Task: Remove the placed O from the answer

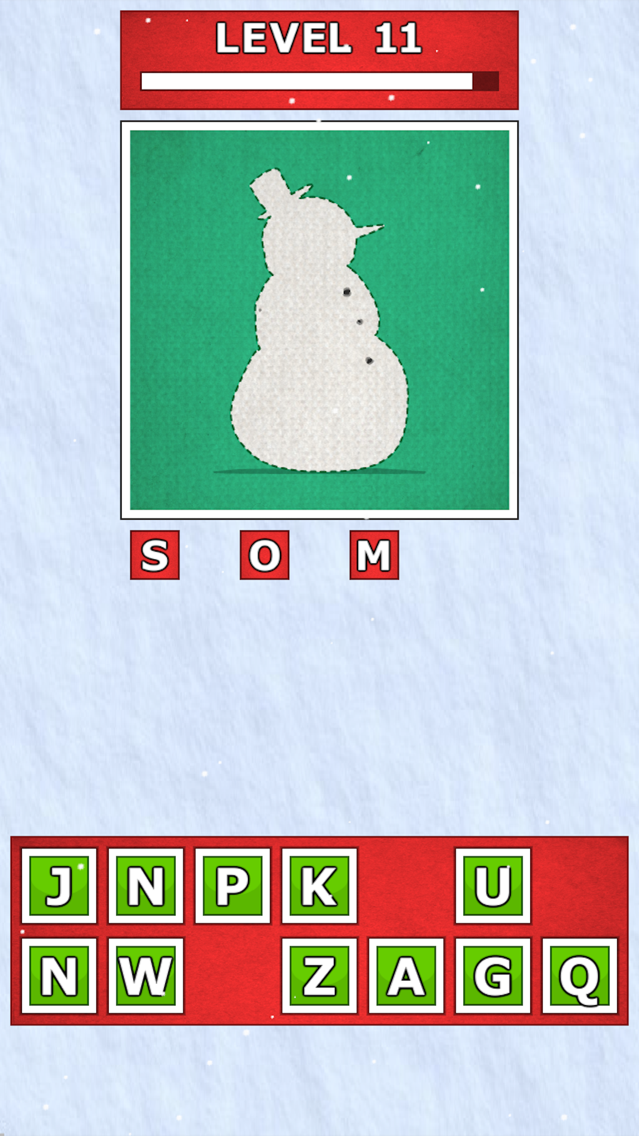Action: click(x=264, y=555)
